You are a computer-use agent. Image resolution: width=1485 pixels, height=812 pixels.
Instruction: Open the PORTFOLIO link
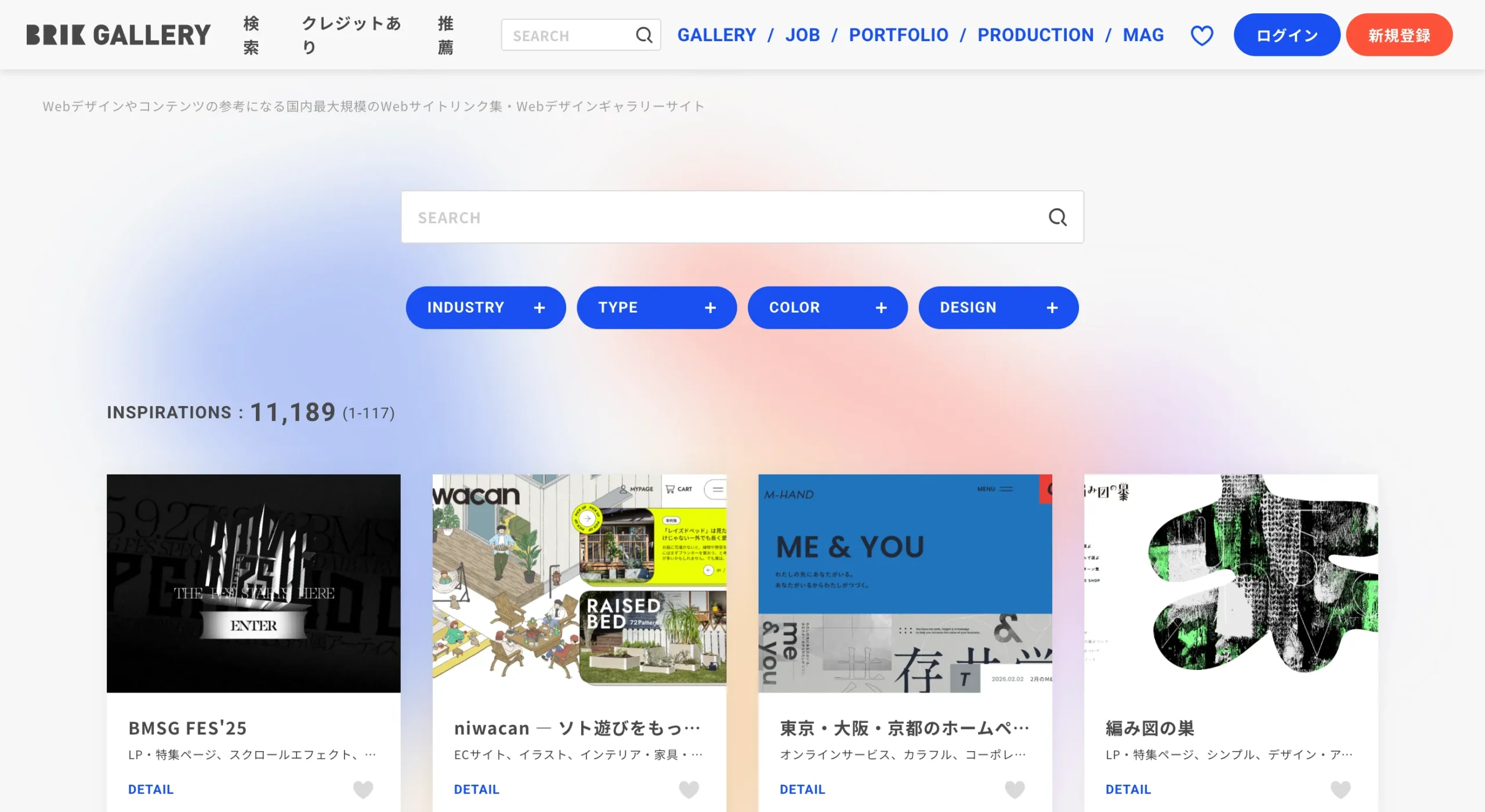(x=898, y=35)
